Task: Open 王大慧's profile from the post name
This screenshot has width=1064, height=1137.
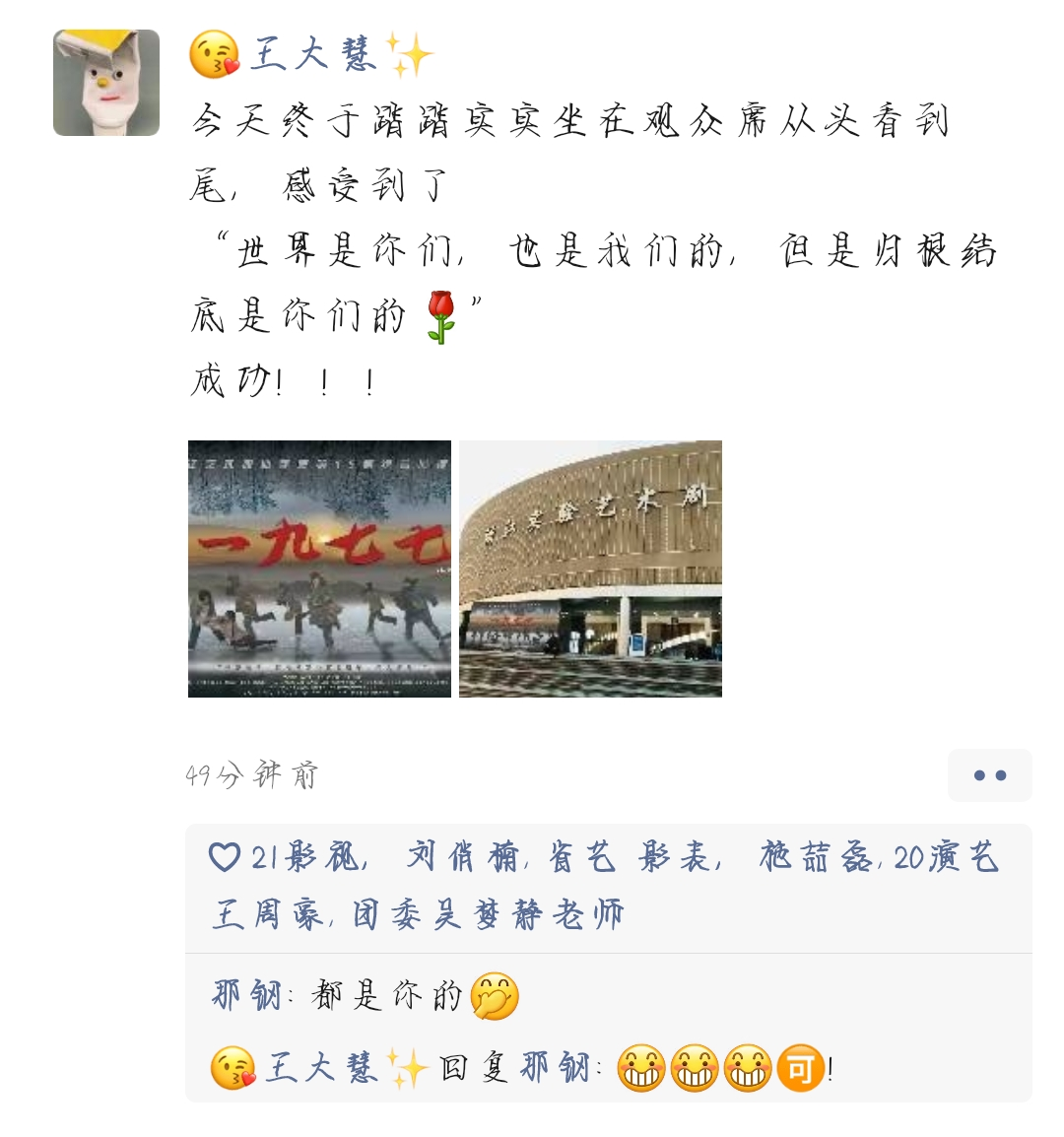Action: [313, 53]
